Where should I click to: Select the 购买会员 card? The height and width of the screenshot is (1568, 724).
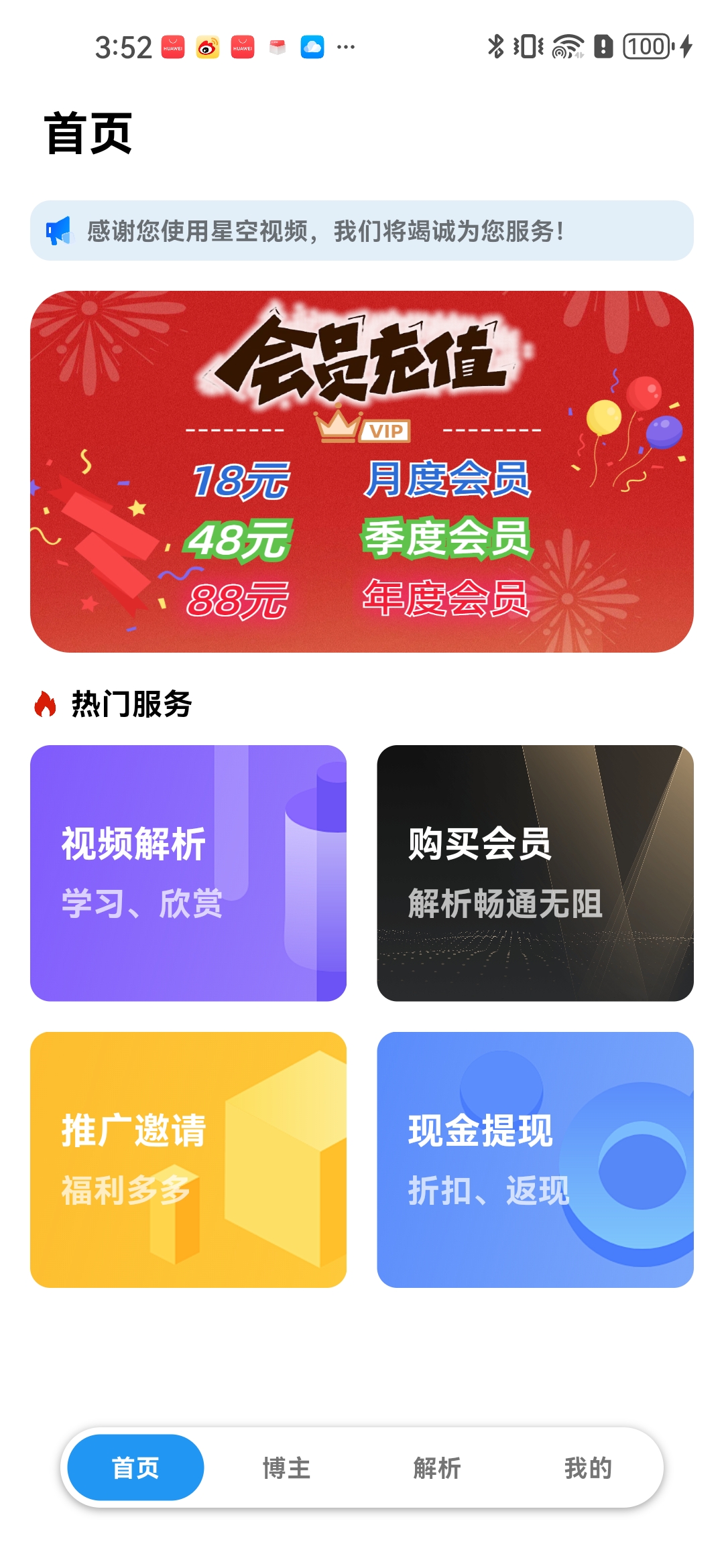(x=535, y=872)
